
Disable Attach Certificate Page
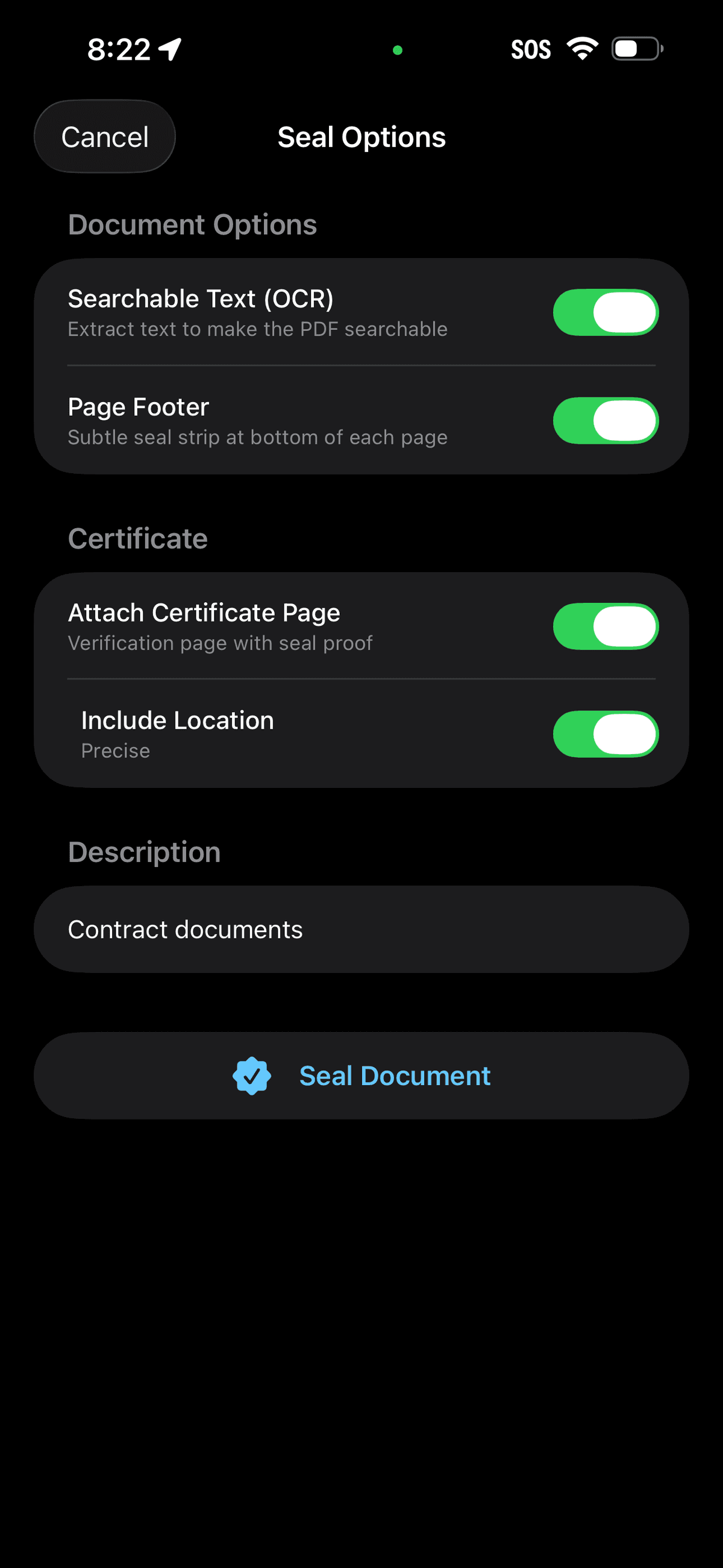tap(606, 626)
